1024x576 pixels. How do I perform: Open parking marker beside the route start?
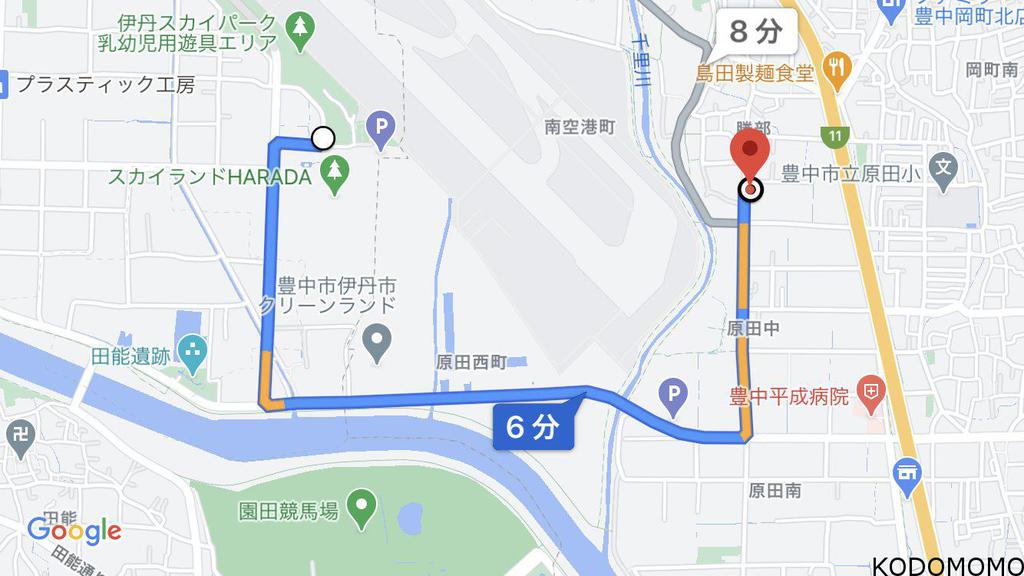click(380, 127)
